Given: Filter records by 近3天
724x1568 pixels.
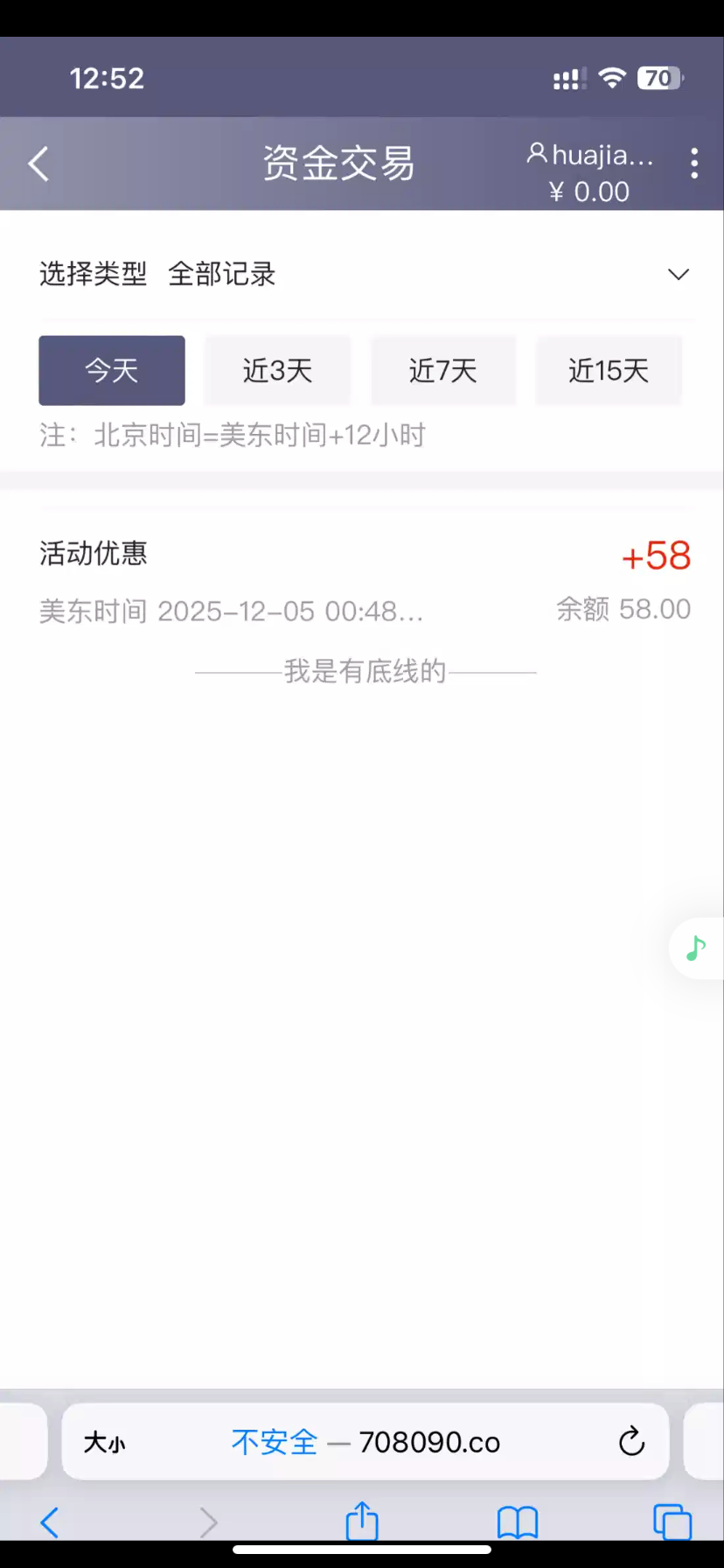Looking at the screenshot, I should click(x=277, y=370).
